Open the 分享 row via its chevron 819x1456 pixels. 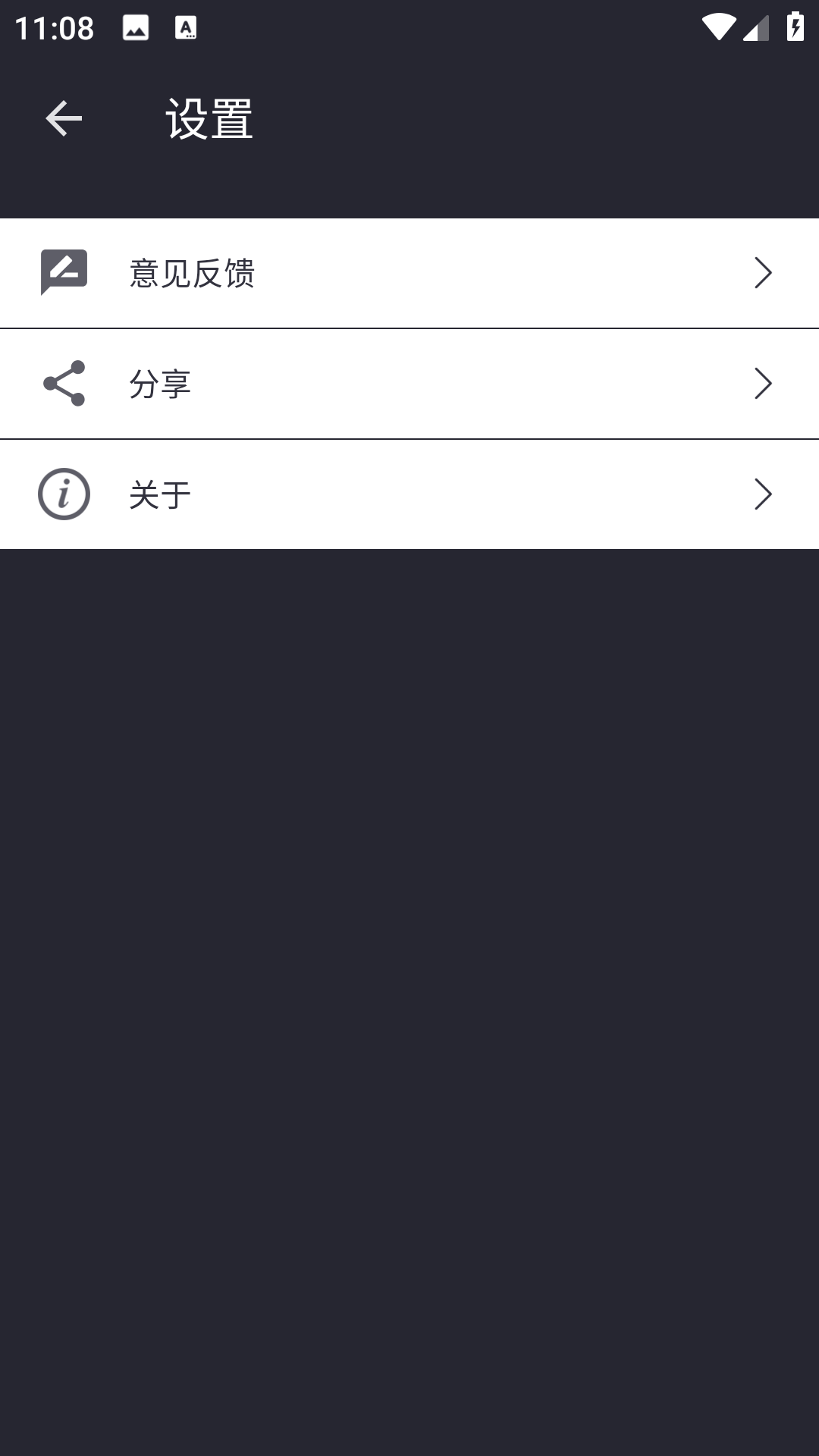coord(764,384)
